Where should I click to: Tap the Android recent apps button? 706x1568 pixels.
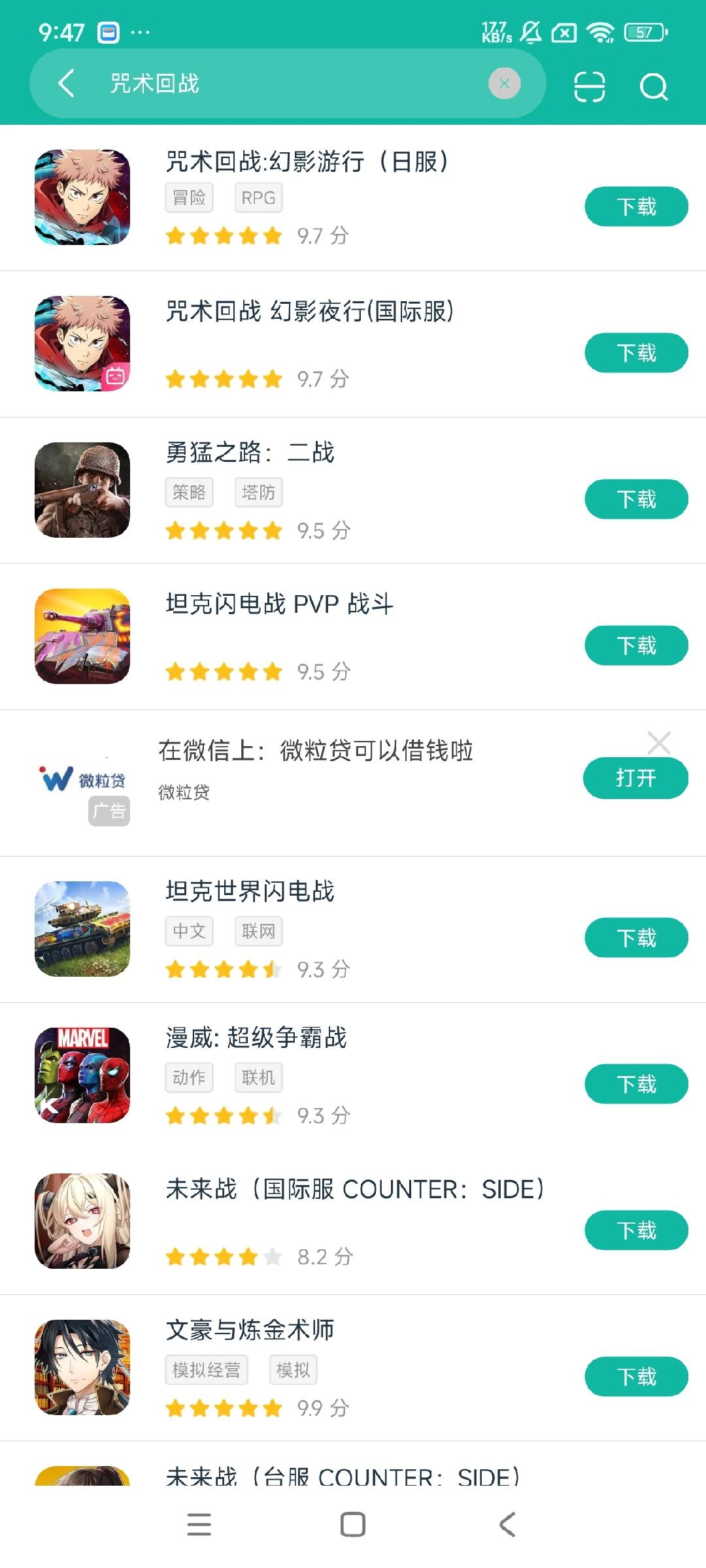pyautogui.click(x=199, y=1524)
